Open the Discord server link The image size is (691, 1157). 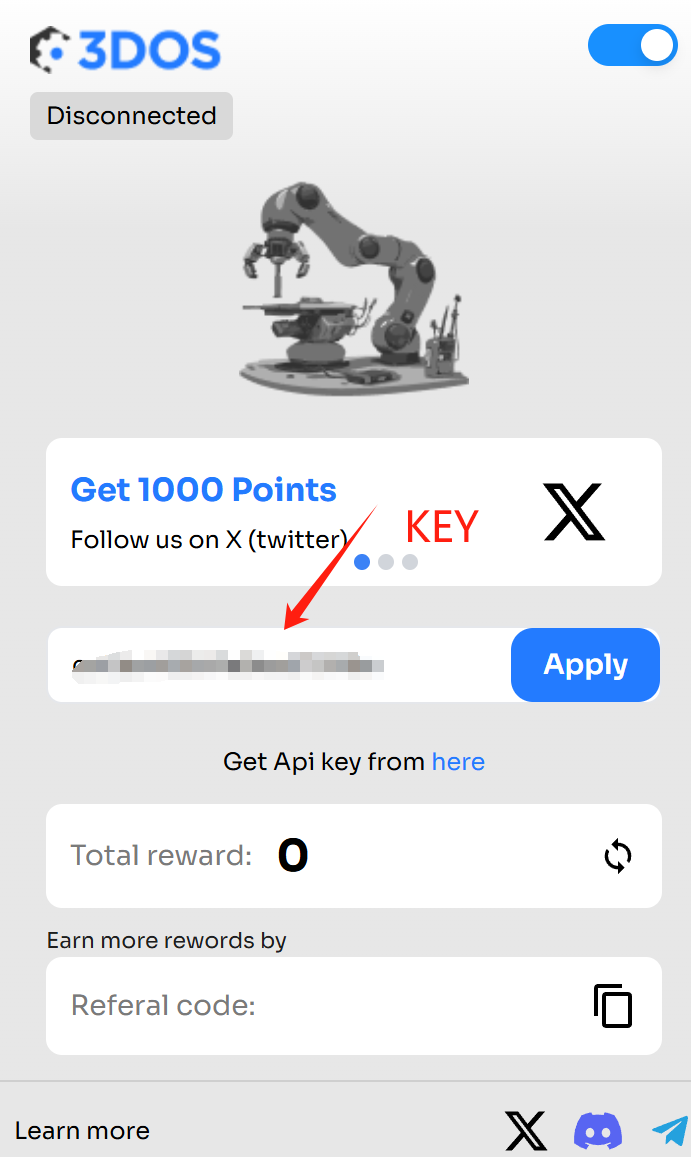(598, 1131)
